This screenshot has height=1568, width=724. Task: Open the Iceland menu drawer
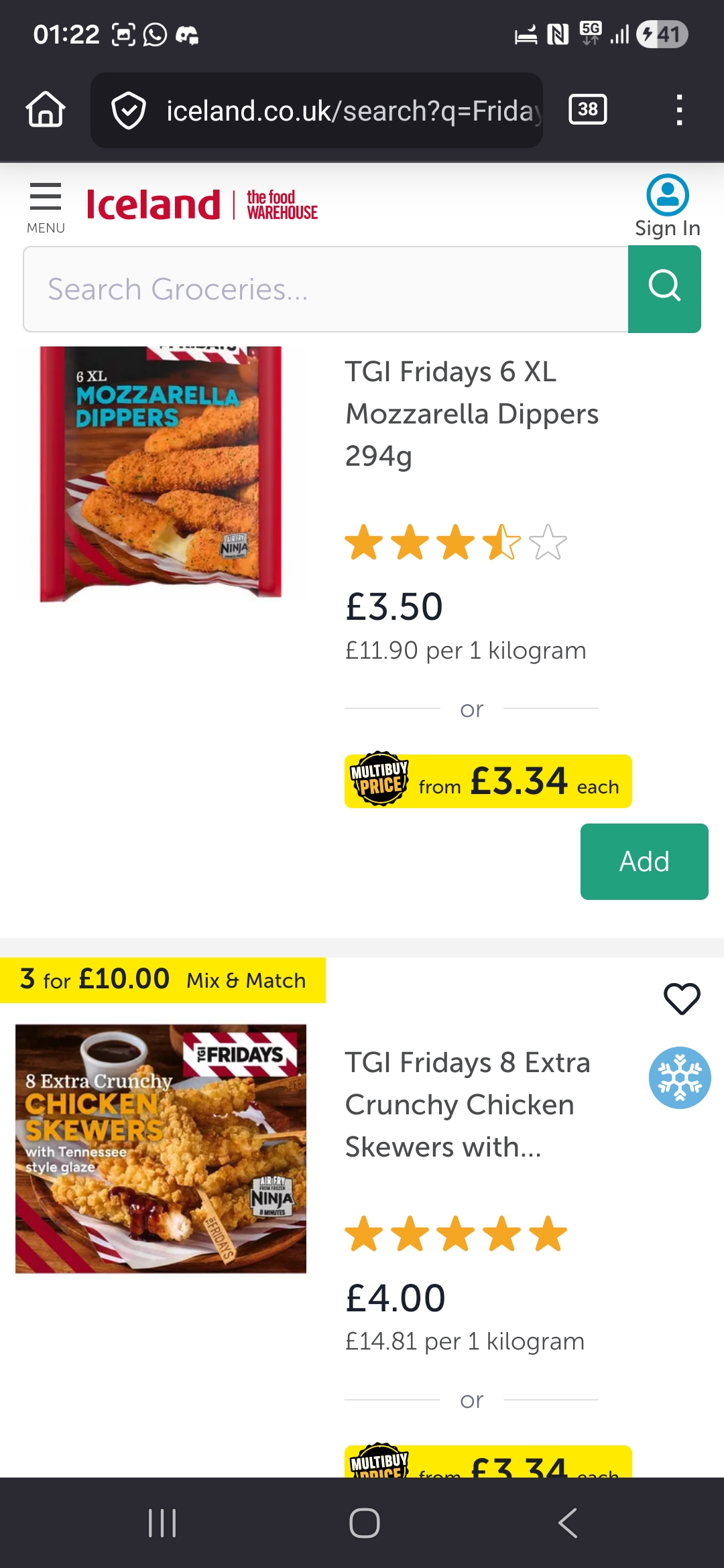click(x=46, y=207)
